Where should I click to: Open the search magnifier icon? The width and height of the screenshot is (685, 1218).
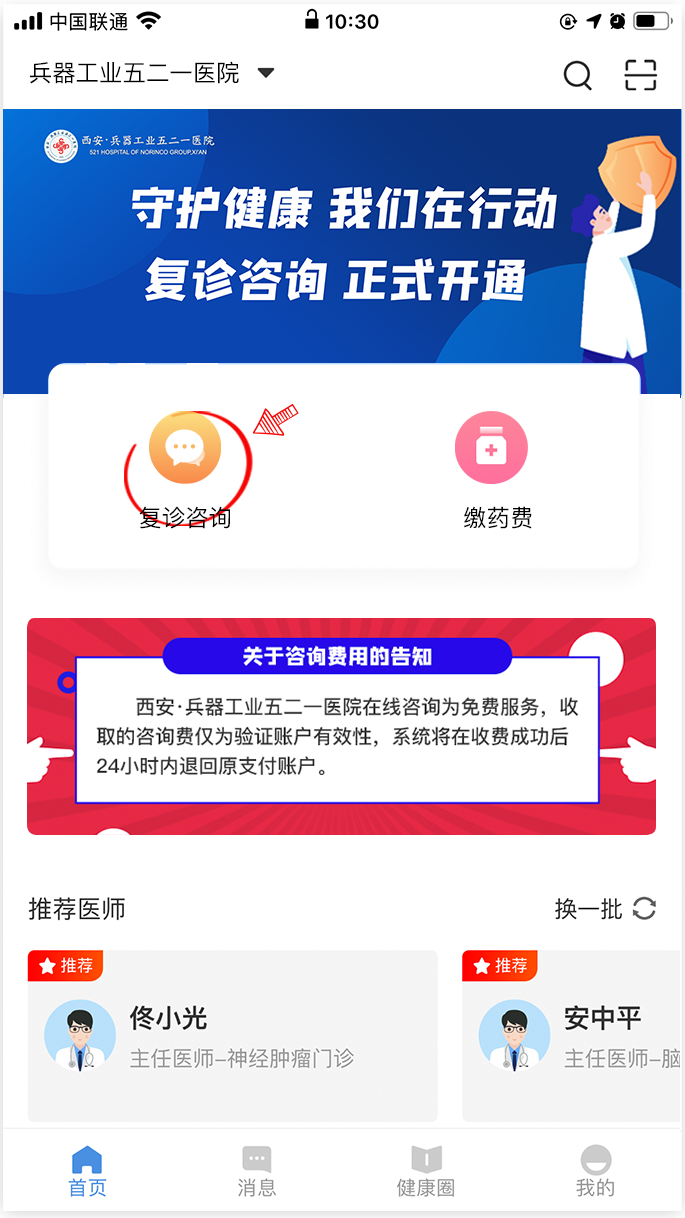pyautogui.click(x=577, y=75)
